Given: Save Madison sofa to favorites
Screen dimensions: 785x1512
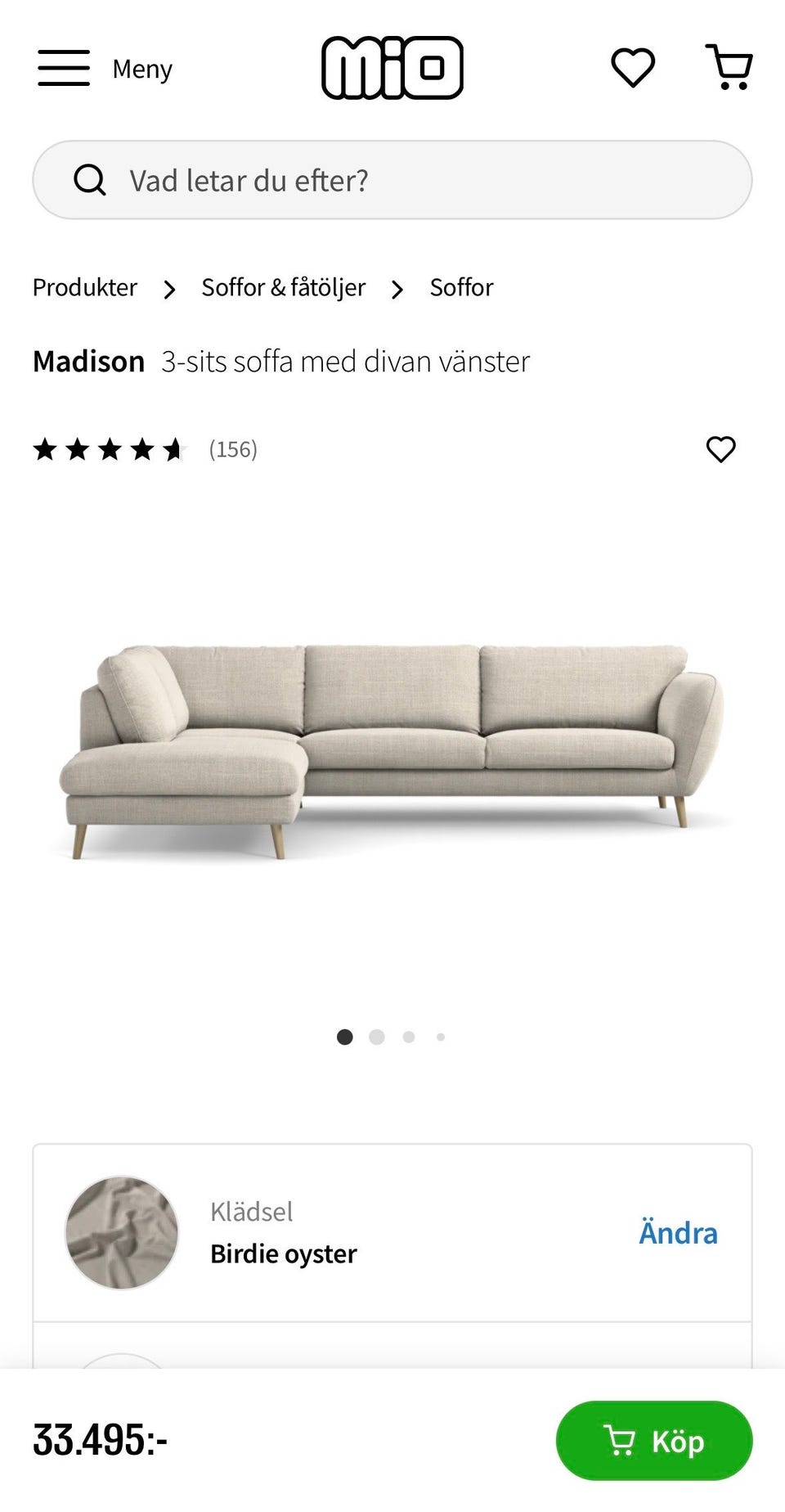Looking at the screenshot, I should point(720,449).
